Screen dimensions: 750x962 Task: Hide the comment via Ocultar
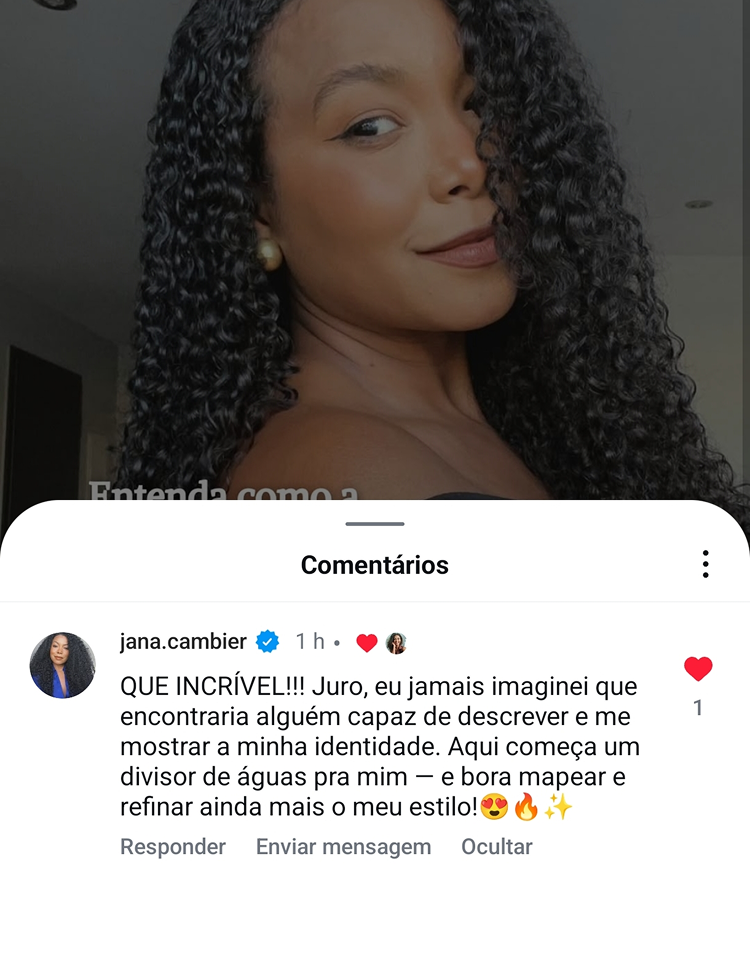point(496,847)
